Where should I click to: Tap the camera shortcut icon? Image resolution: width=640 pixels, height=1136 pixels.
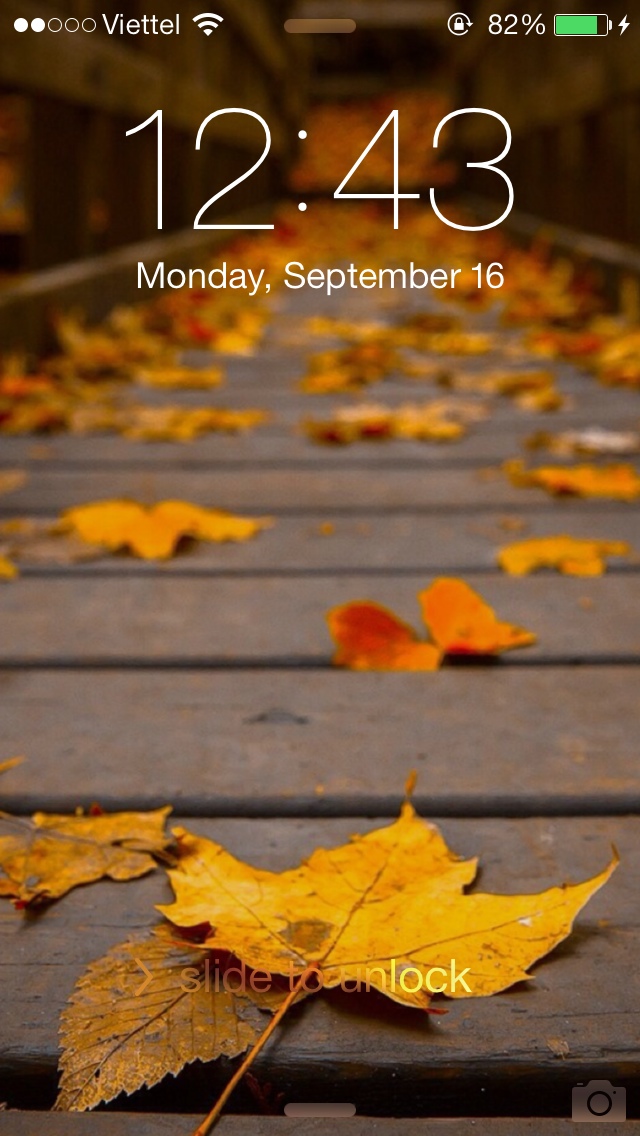pyautogui.click(x=598, y=1101)
